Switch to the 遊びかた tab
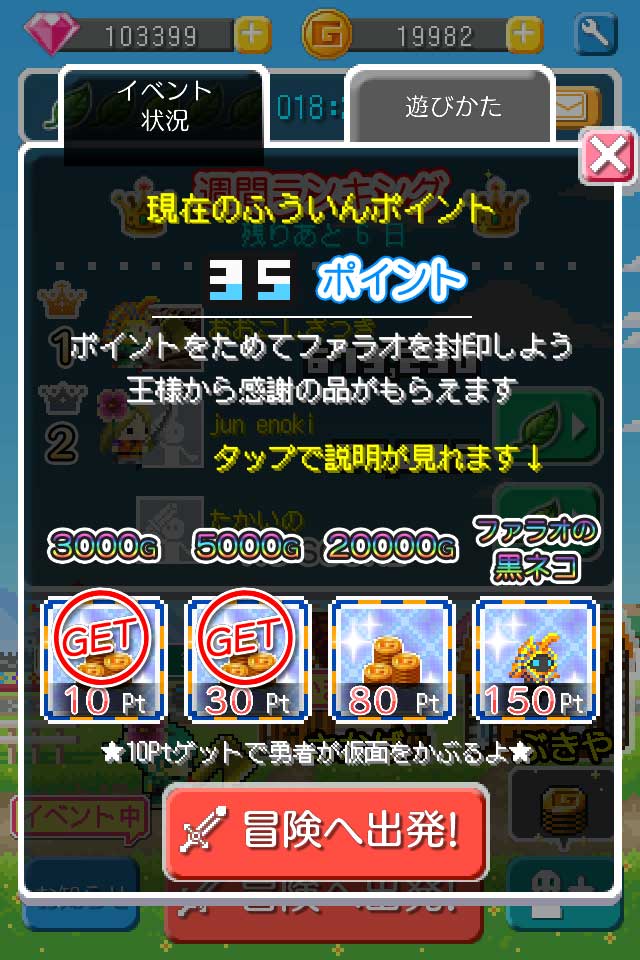 click(x=452, y=105)
